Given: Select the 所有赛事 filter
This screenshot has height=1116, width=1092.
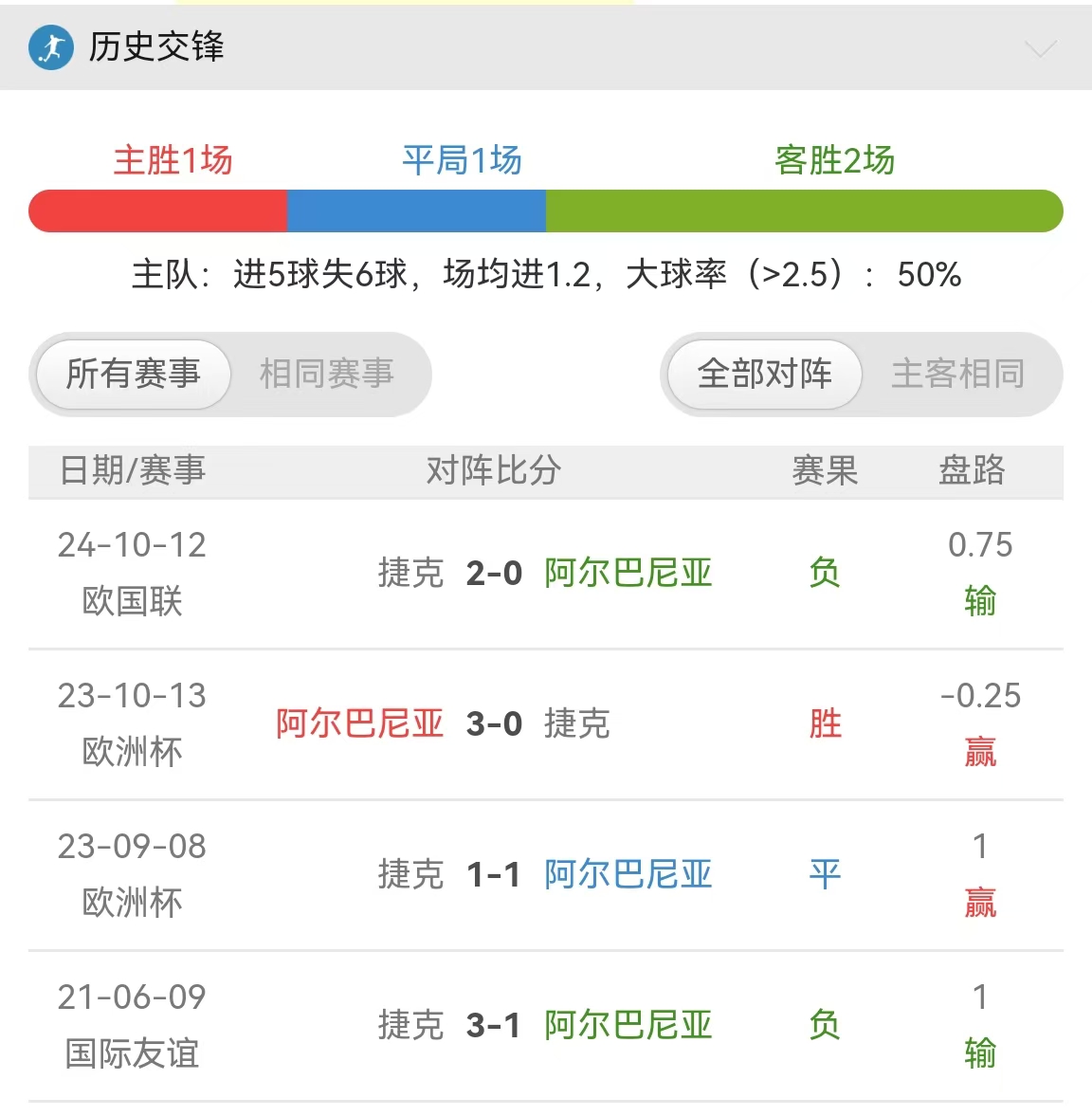Looking at the screenshot, I should 133,374.
